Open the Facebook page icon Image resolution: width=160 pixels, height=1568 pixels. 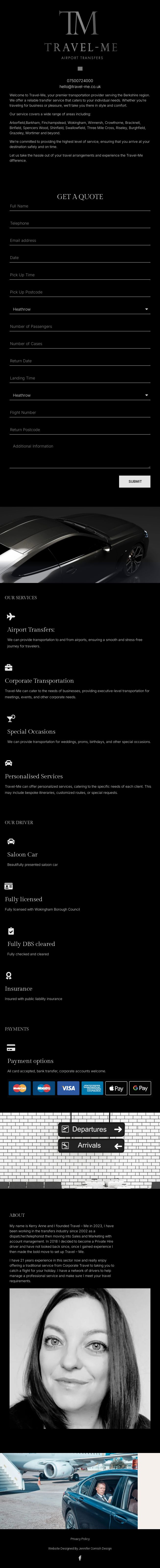80,1558
